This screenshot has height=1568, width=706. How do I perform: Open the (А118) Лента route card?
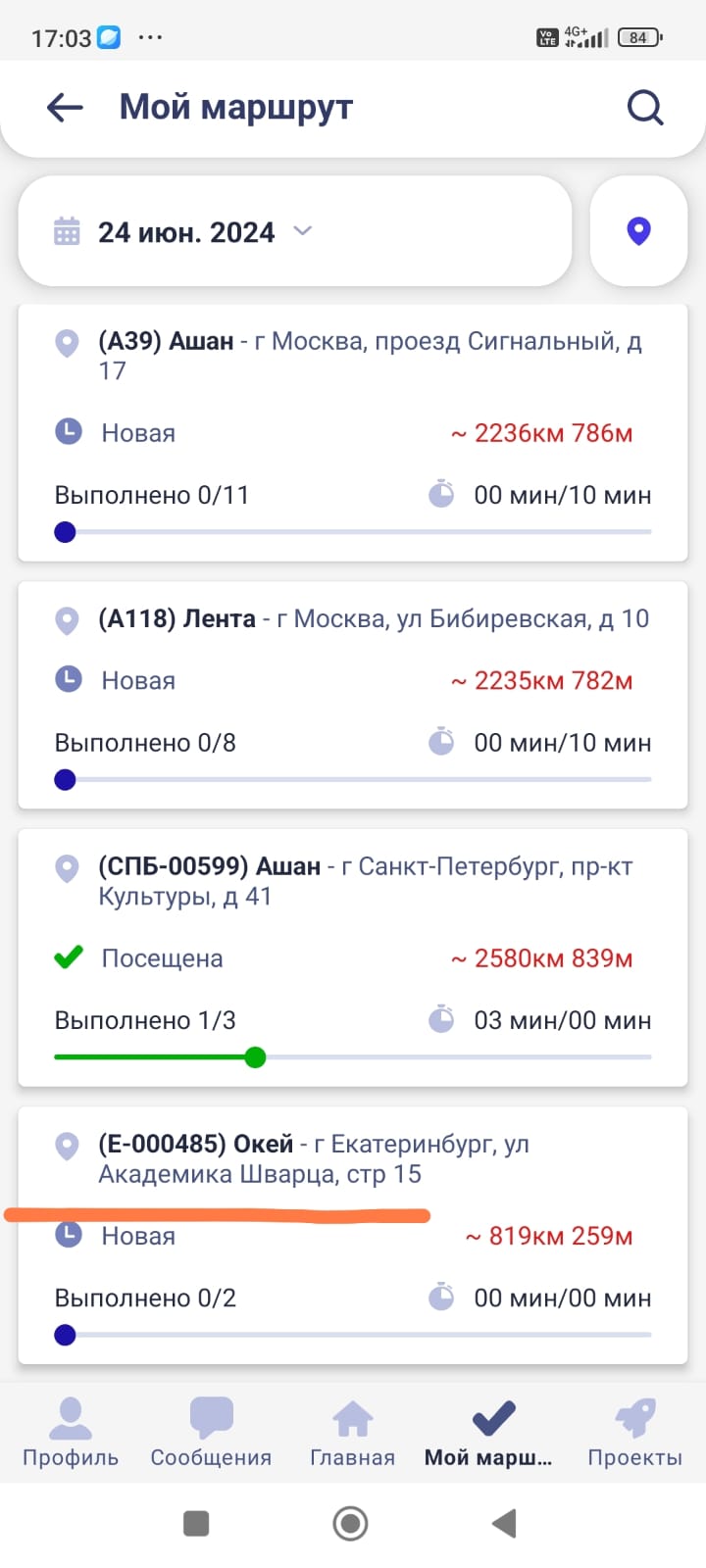point(353,695)
